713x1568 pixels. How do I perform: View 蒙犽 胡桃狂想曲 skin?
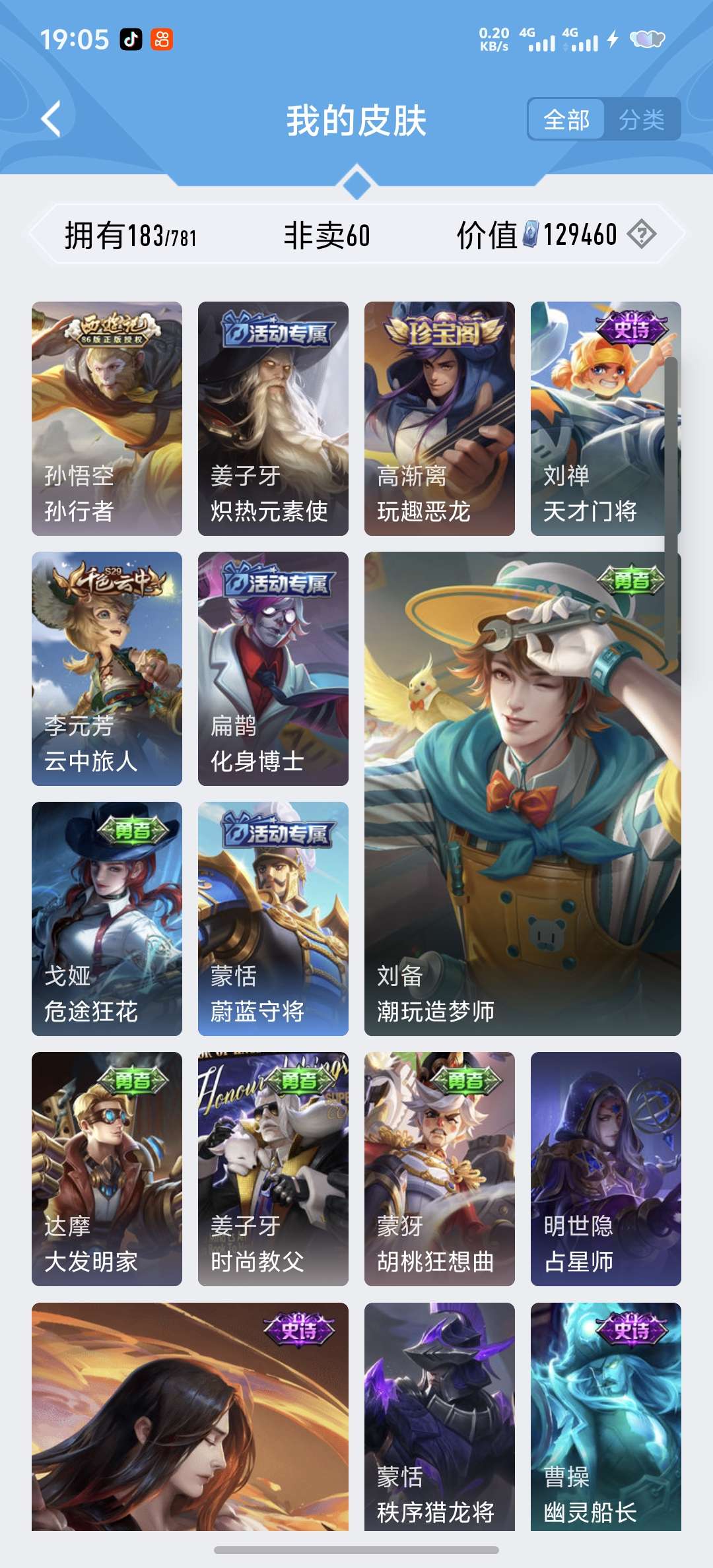[440, 1169]
